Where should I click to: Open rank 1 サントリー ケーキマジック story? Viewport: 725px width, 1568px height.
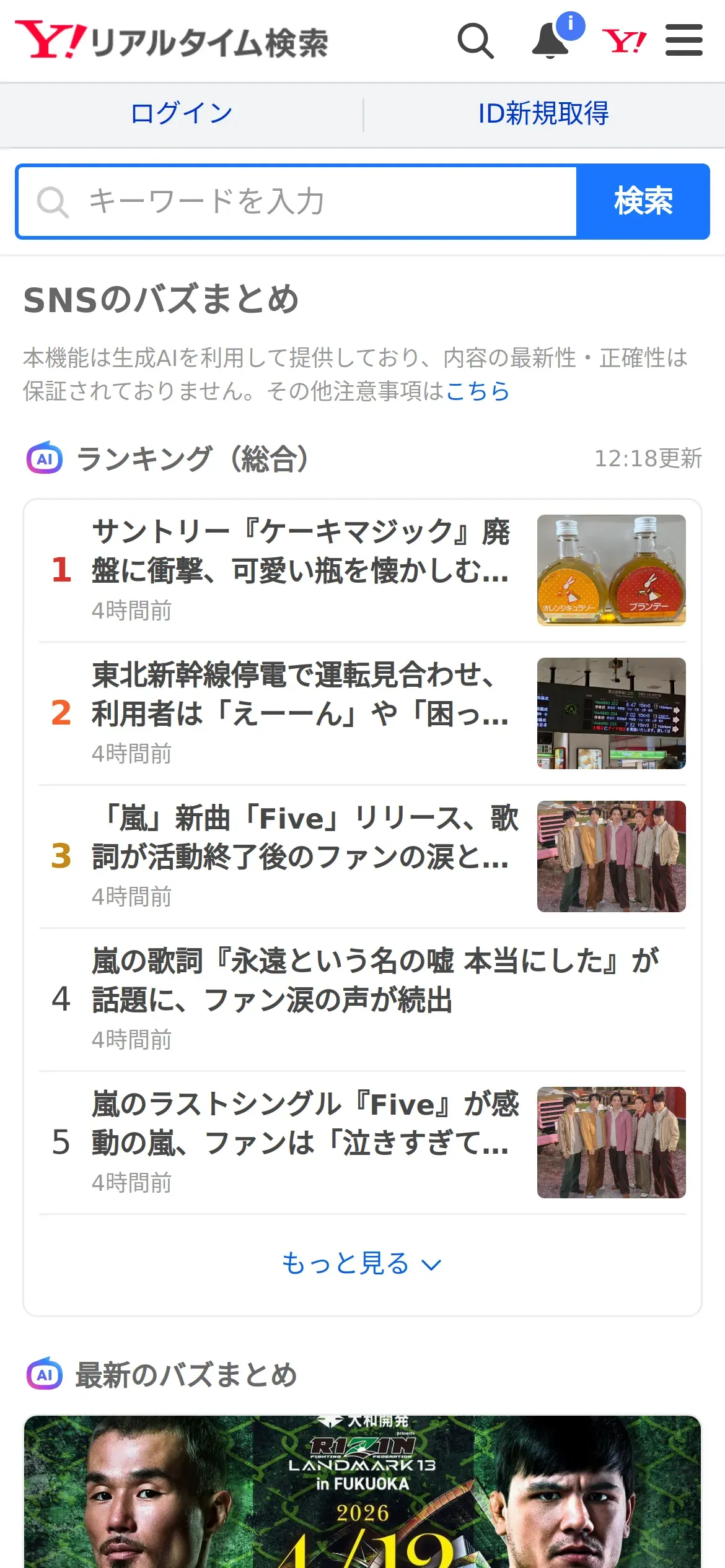(301, 569)
